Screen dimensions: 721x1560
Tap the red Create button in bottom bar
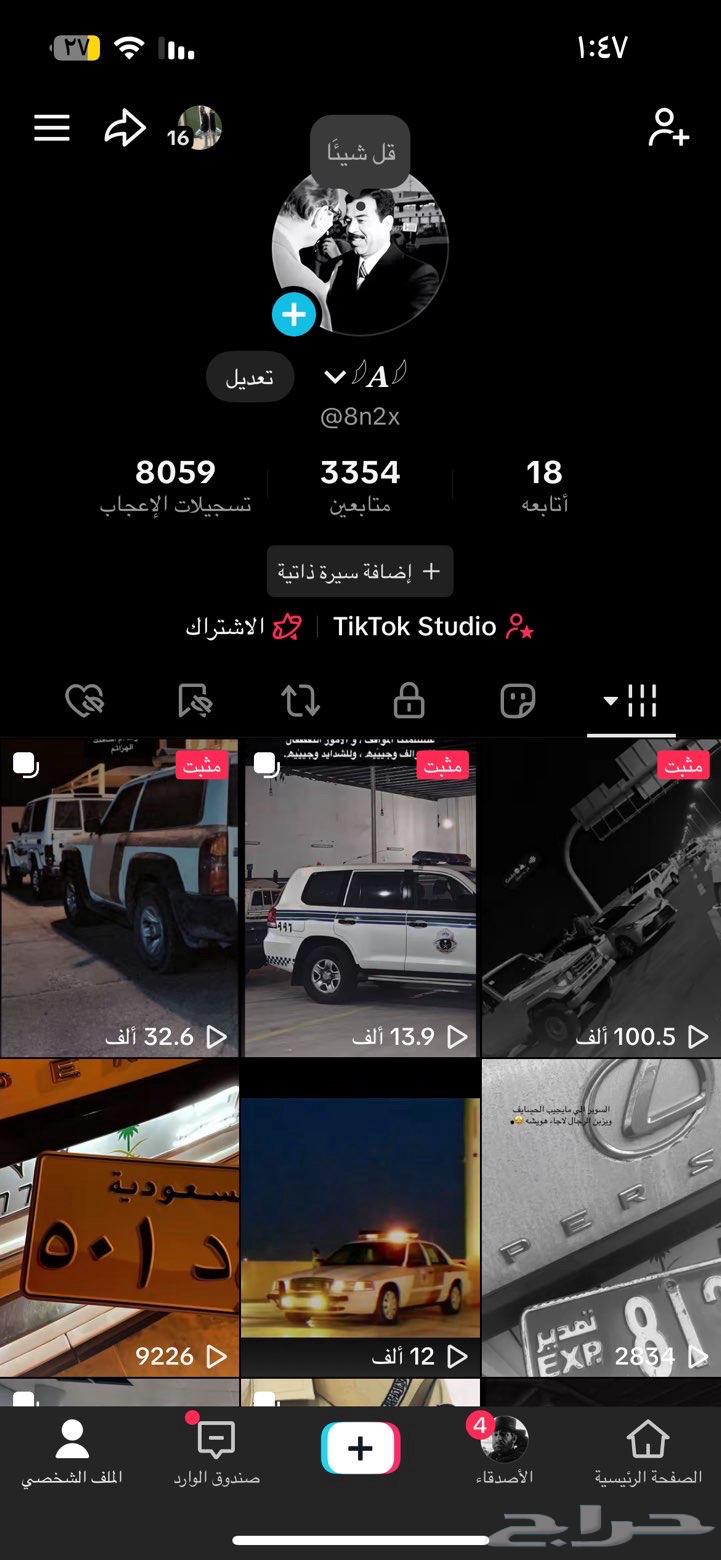360,1446
